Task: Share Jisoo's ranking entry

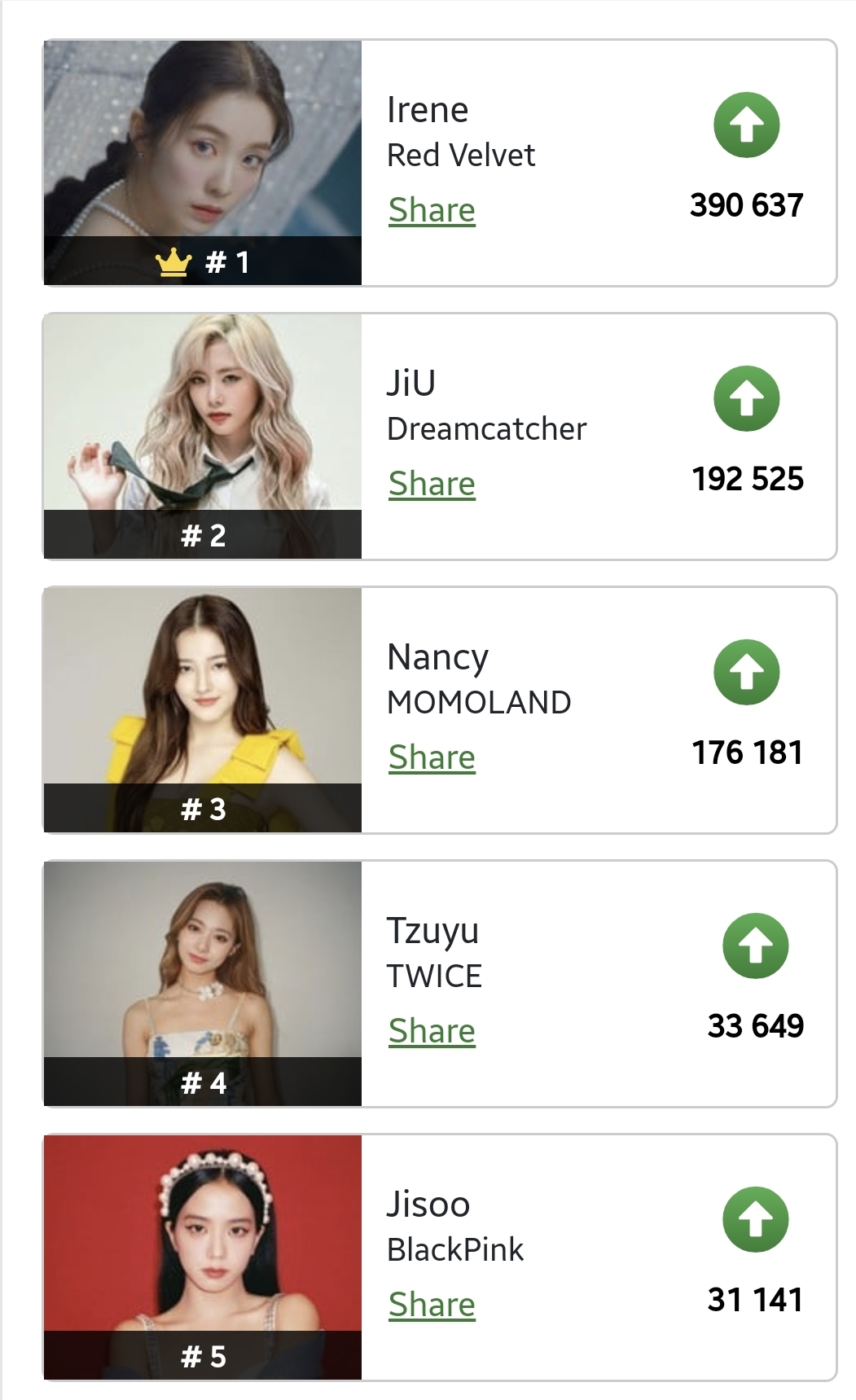Action: click(432, 1305)
